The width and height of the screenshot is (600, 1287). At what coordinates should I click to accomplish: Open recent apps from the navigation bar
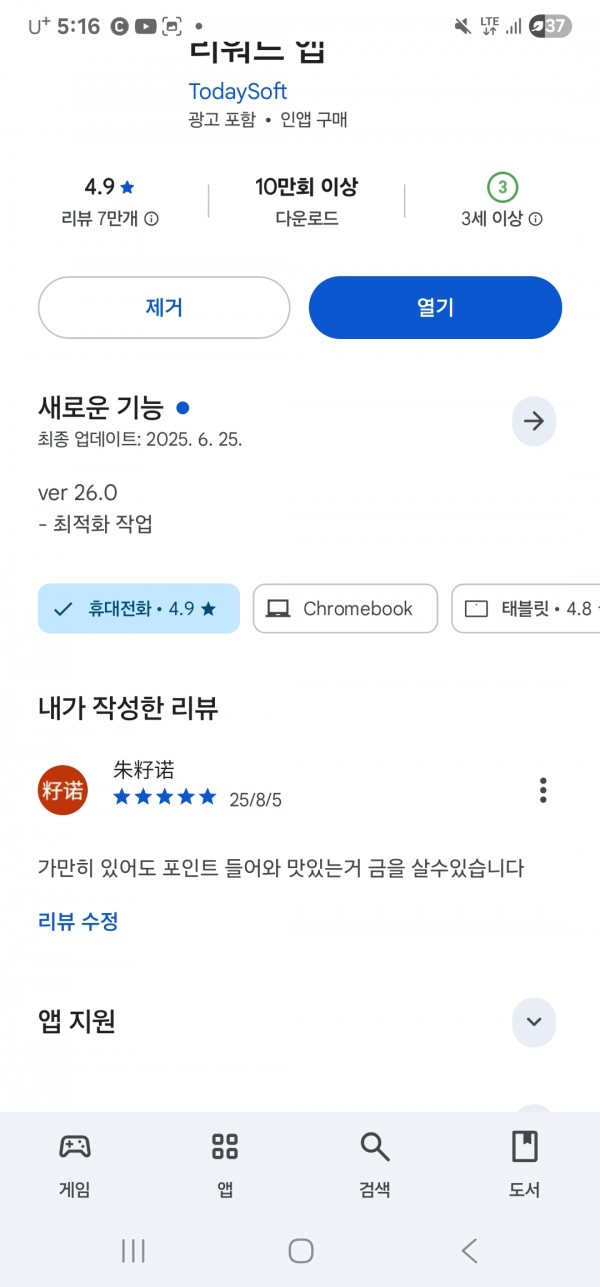click(x=133, y=1250)
